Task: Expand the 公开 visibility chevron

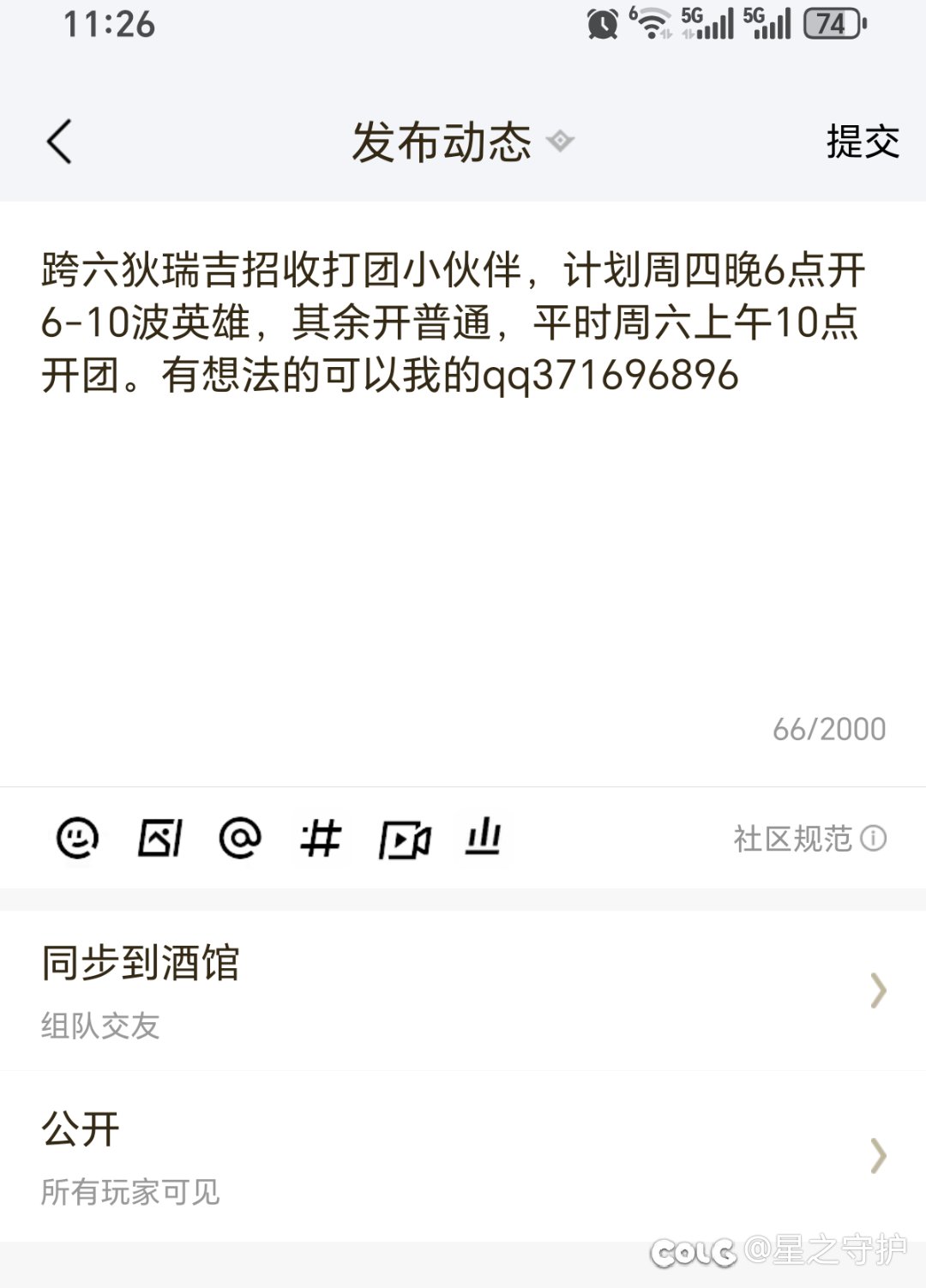Action: coord(876,1155)
